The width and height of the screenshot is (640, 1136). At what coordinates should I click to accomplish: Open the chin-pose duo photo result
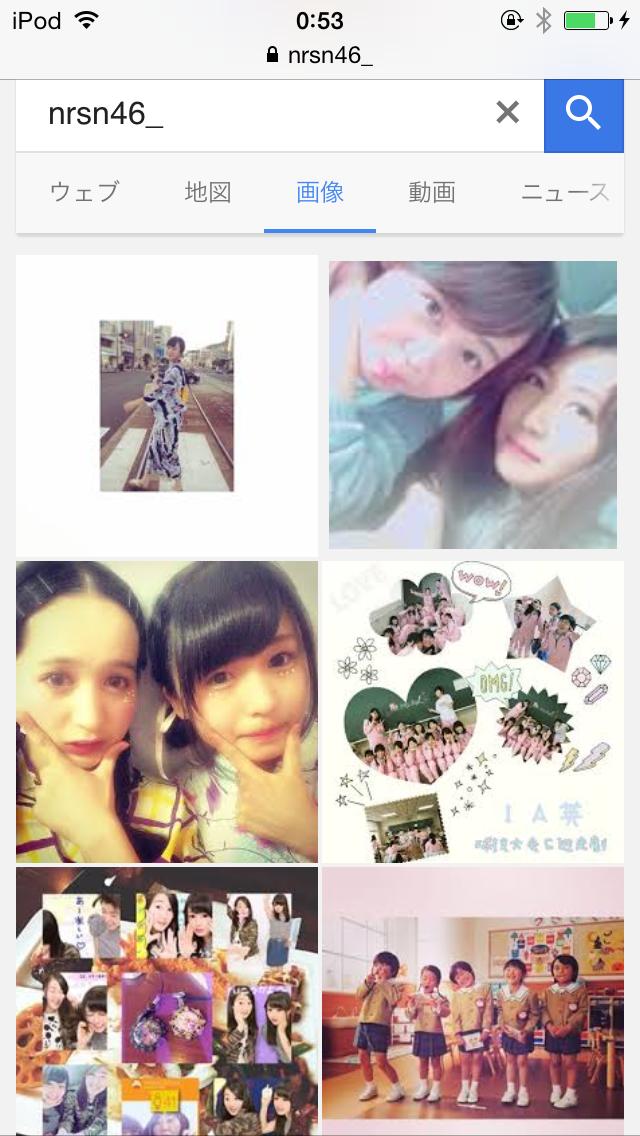point(167,711)
